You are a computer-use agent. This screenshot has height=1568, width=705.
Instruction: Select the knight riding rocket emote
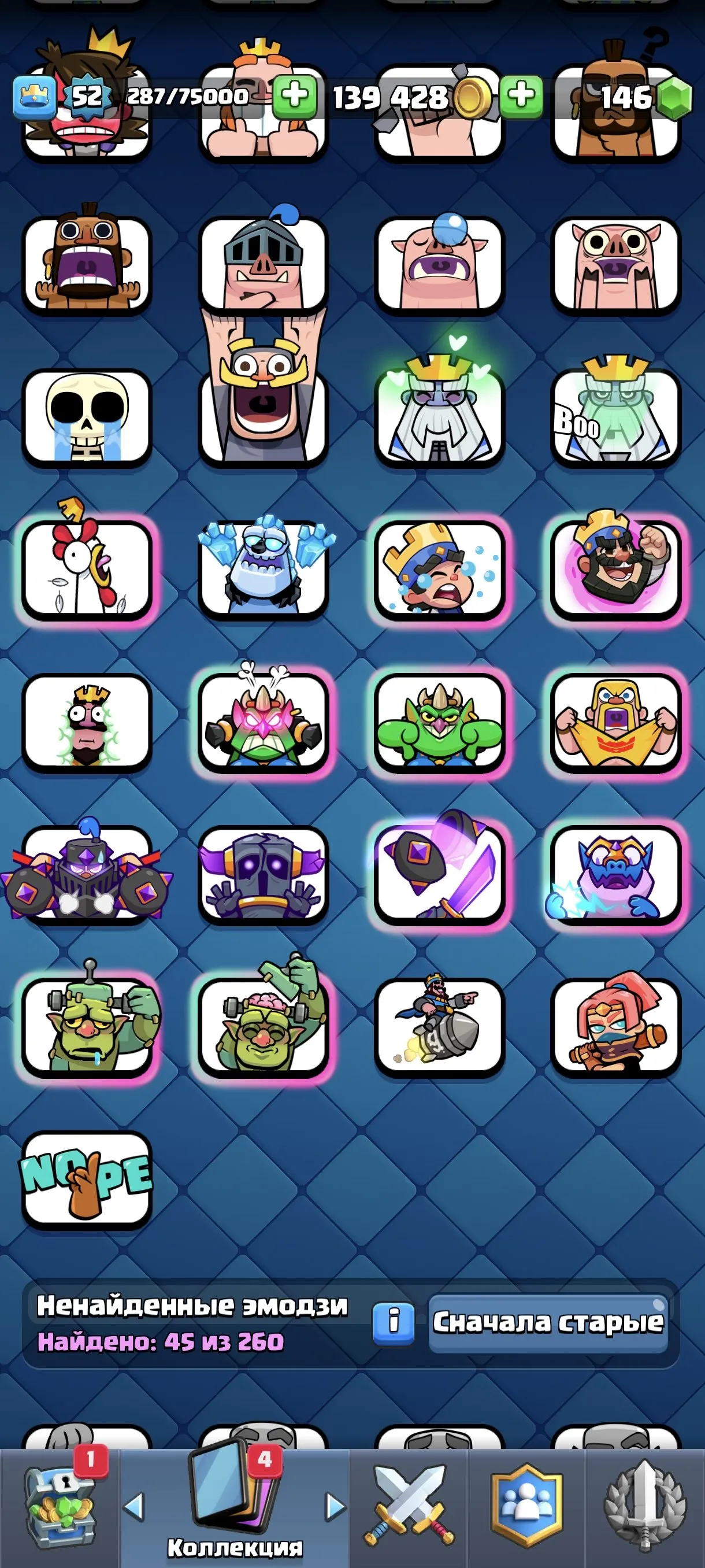tap(439, 1026)
